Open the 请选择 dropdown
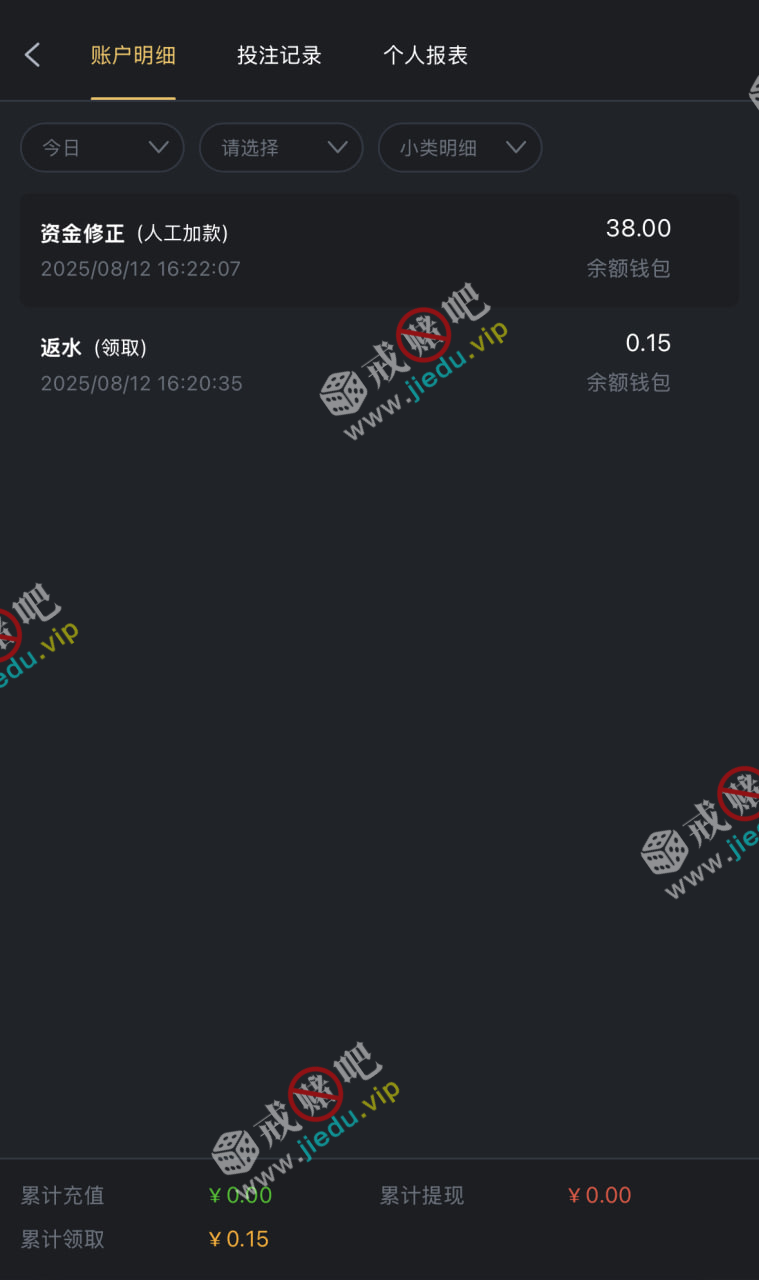The height and width of the screenshot is (1280, 759). tap(281, 148)
